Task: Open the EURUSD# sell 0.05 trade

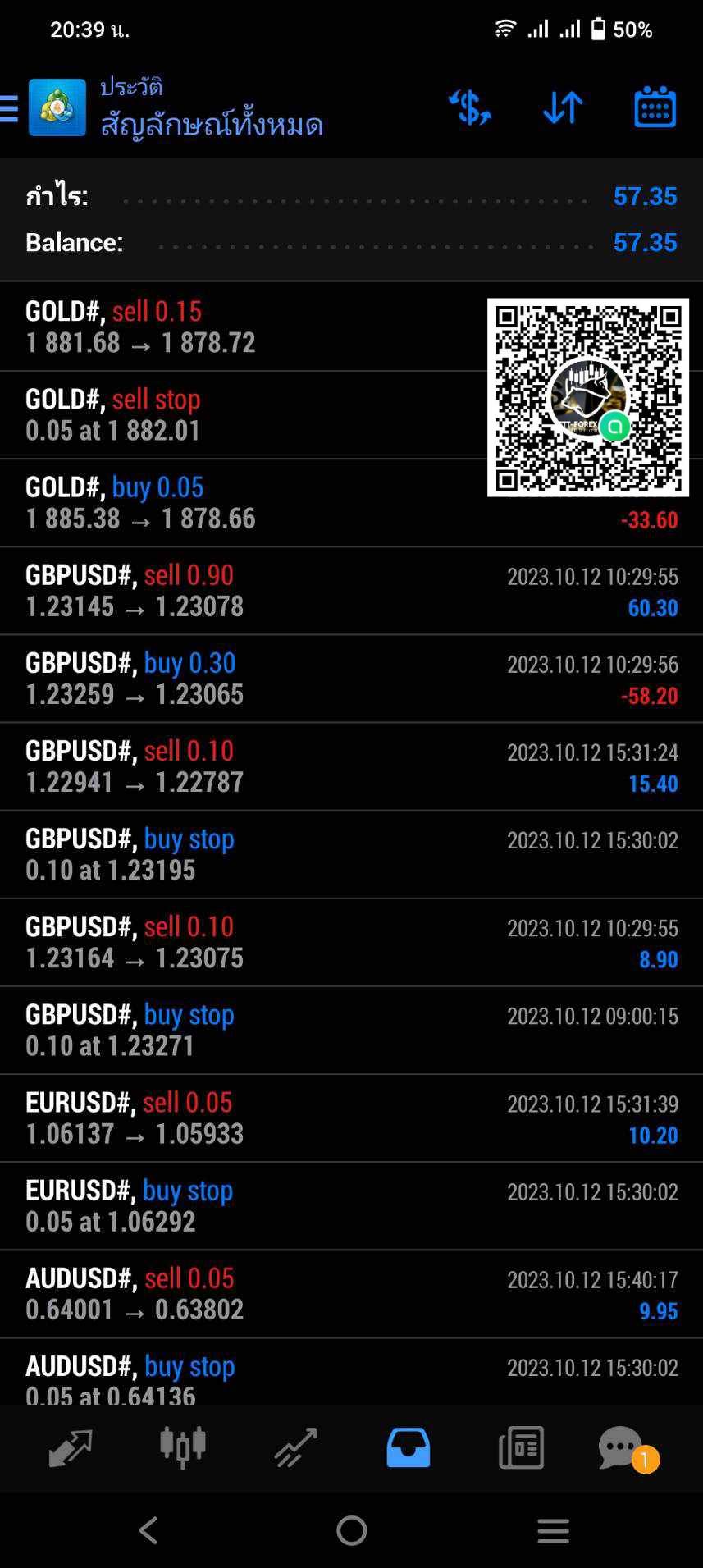Action: pos(351,1118)
